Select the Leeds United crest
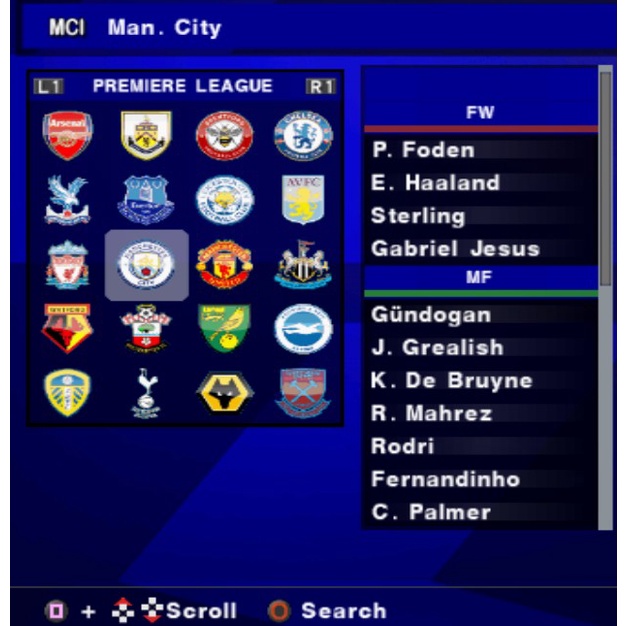This screenshot has width=626, height=626. (x=67, y=393)
